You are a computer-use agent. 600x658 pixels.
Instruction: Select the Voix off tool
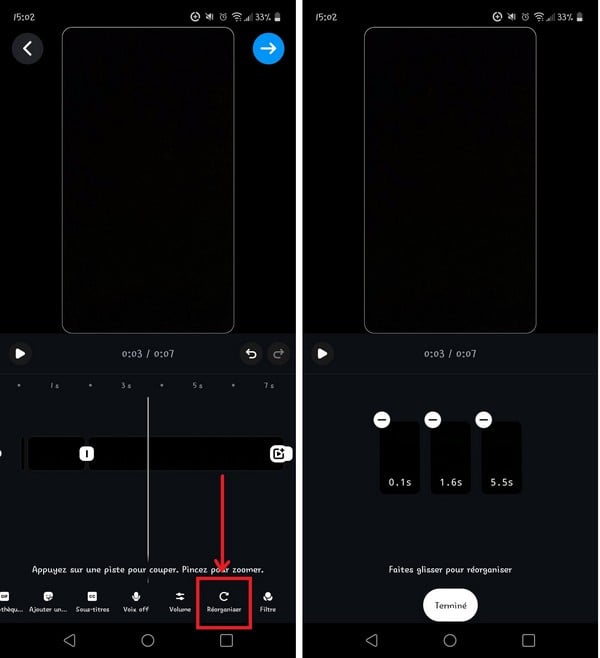coord(136,601)
